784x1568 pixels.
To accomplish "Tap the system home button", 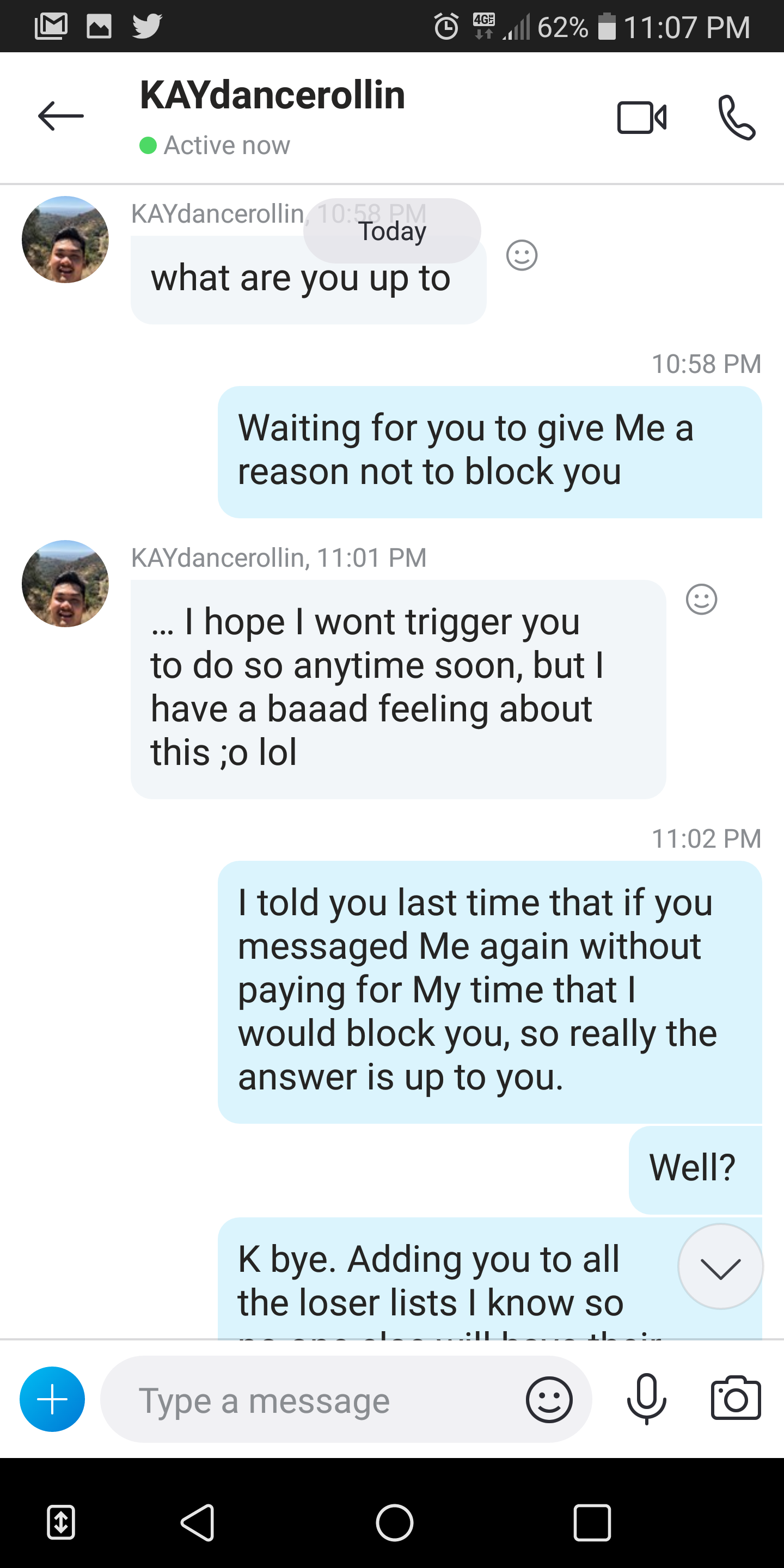I will click(x=394, y=1522).
